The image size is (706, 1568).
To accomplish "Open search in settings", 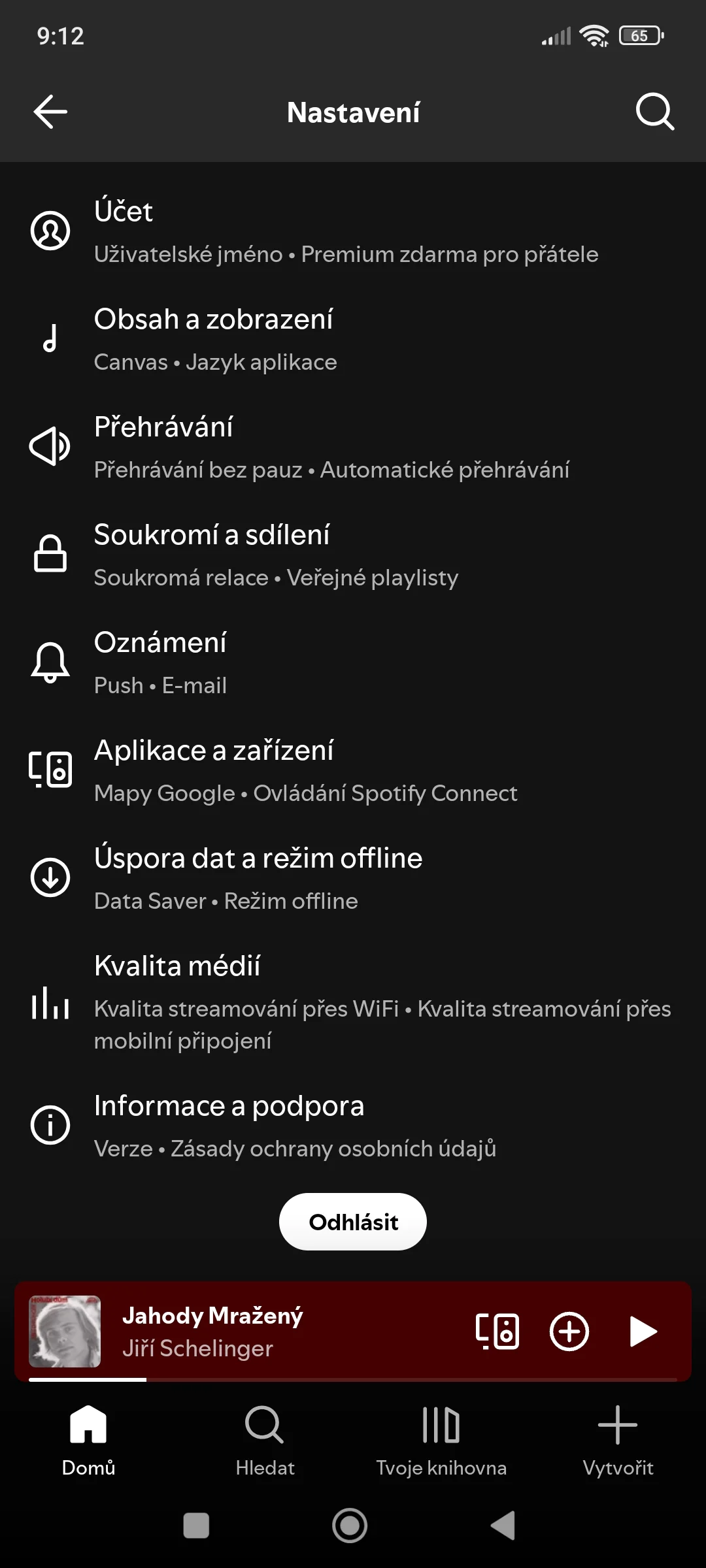I will [654, 112].
